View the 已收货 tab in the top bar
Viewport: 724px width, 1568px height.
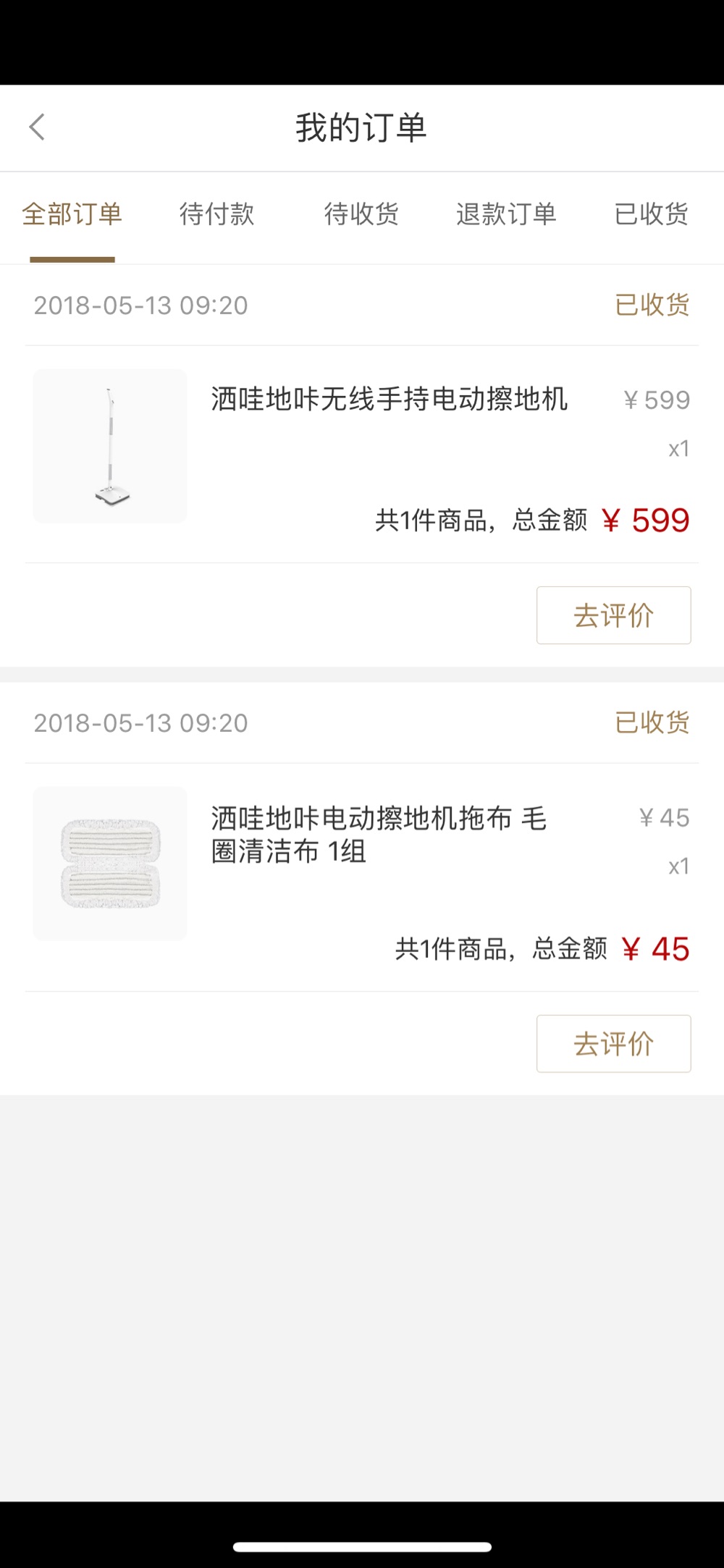[x=651, y=214]
